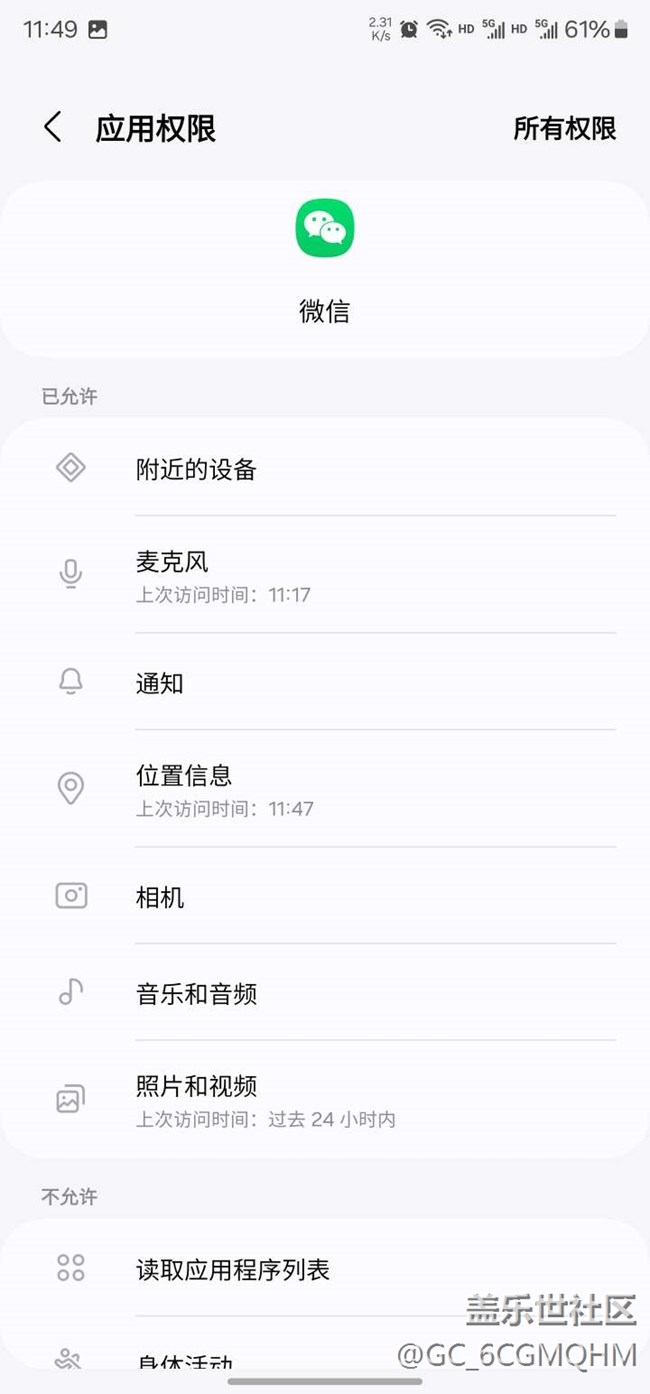The image size is (650, 1394).
Task: Select the 位置信息 permission
Action: click(325, 789)
